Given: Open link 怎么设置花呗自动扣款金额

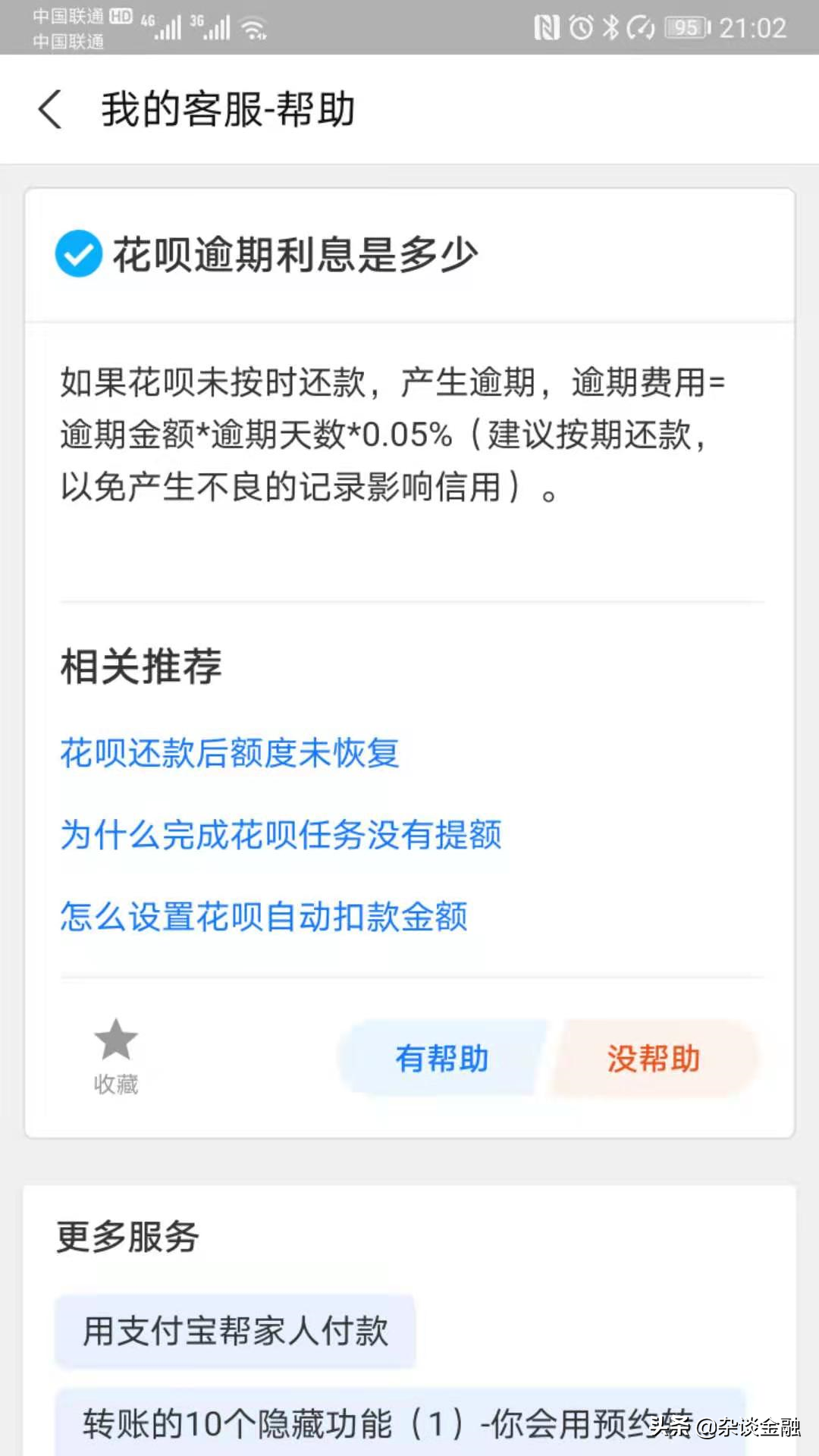Looking at the screenshot, I should click(x=264, y=916).
